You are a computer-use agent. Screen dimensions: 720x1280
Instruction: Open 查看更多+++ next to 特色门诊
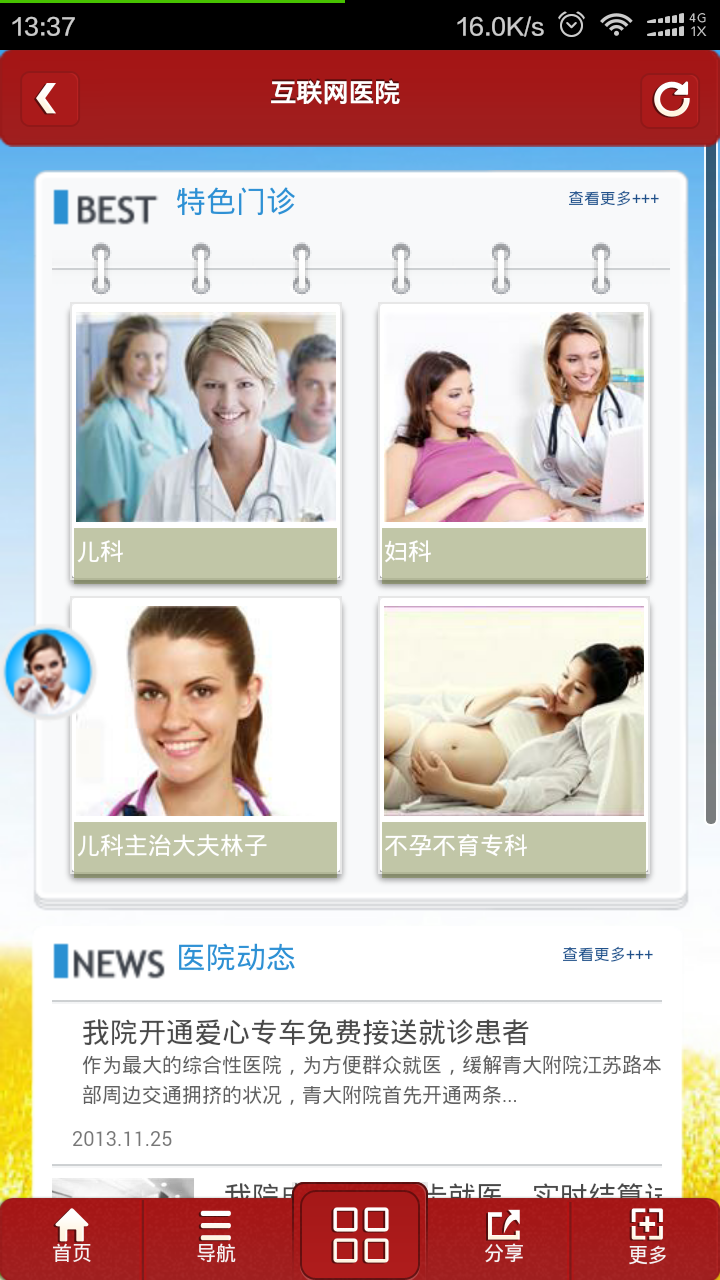point(611,198)
